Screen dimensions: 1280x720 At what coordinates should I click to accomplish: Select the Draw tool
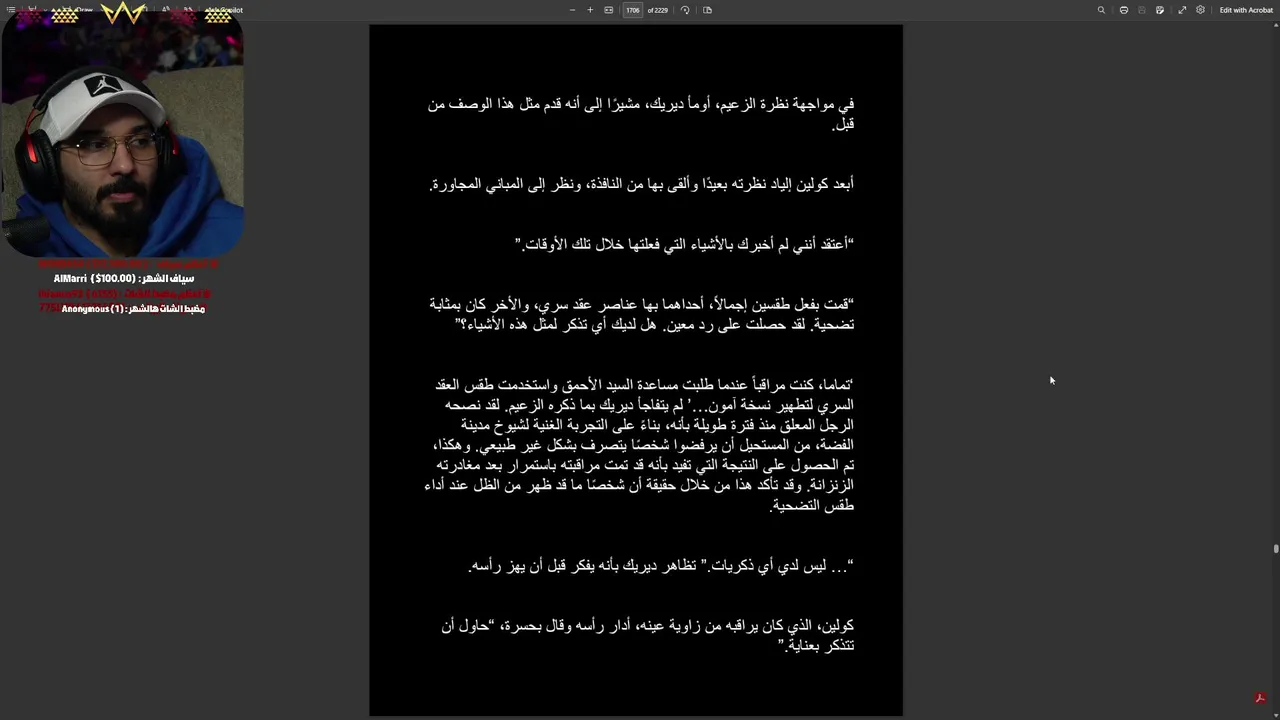82,10
